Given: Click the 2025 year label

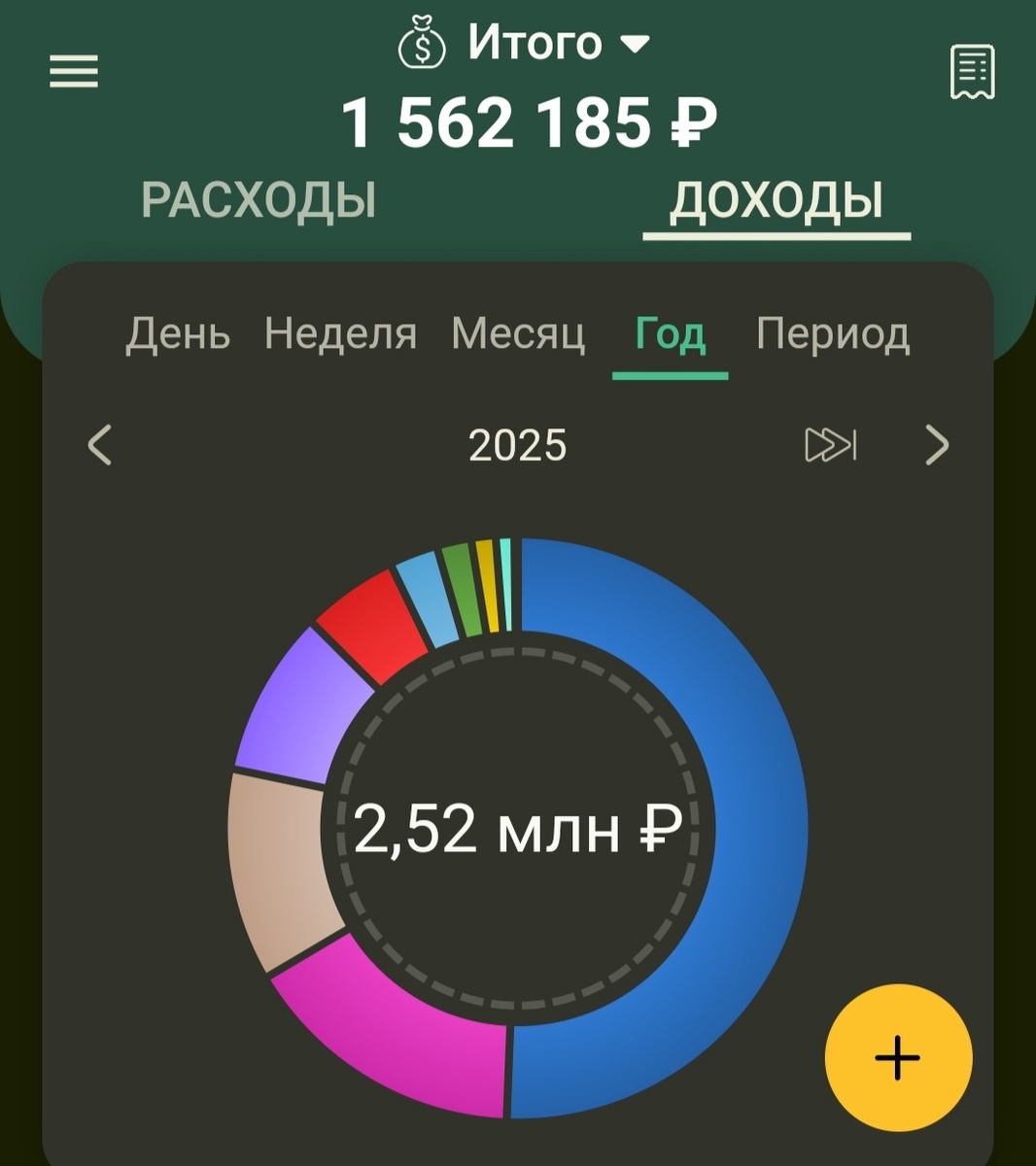Looking at the screenshot, I should 518,445.
